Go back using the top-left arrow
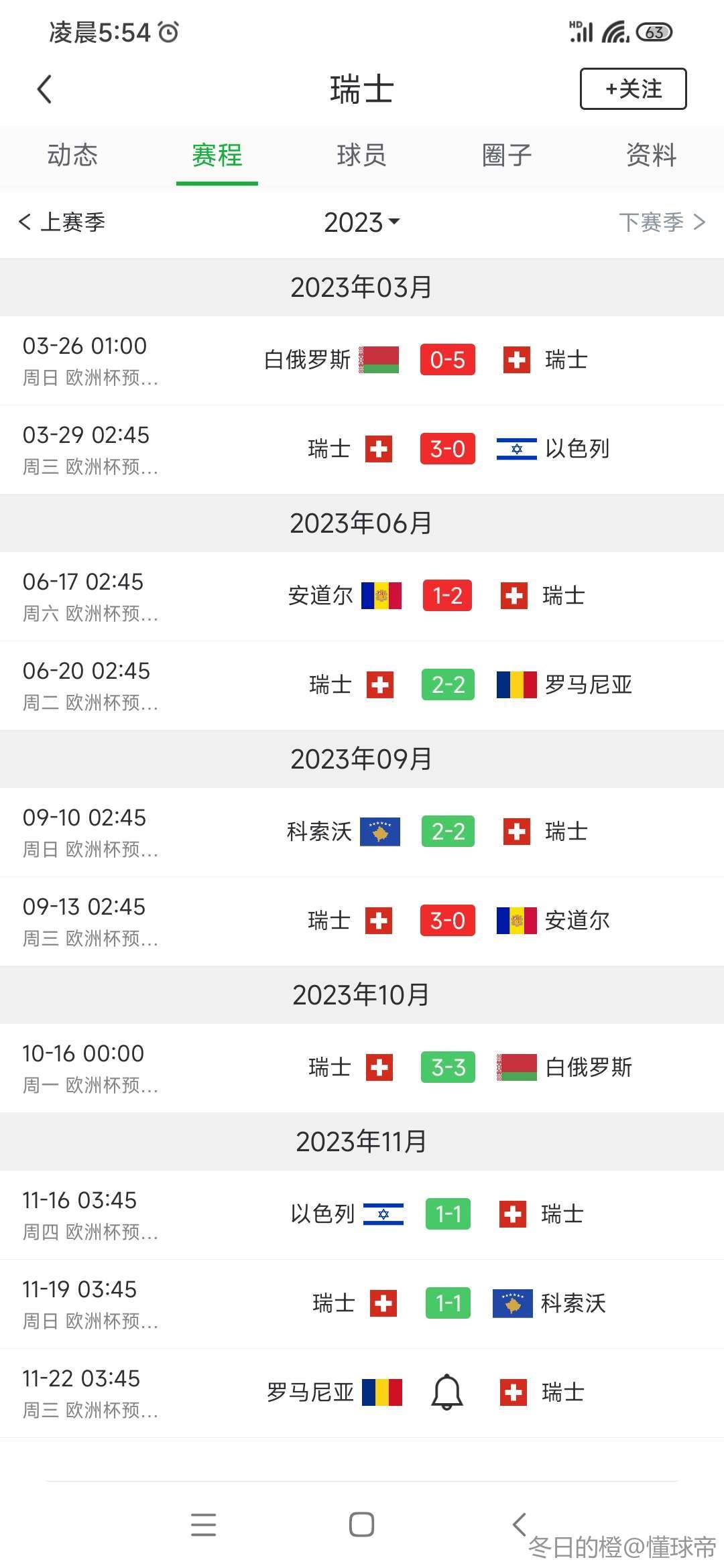Screen dimensions: 724x1568 tap(44, 89)
